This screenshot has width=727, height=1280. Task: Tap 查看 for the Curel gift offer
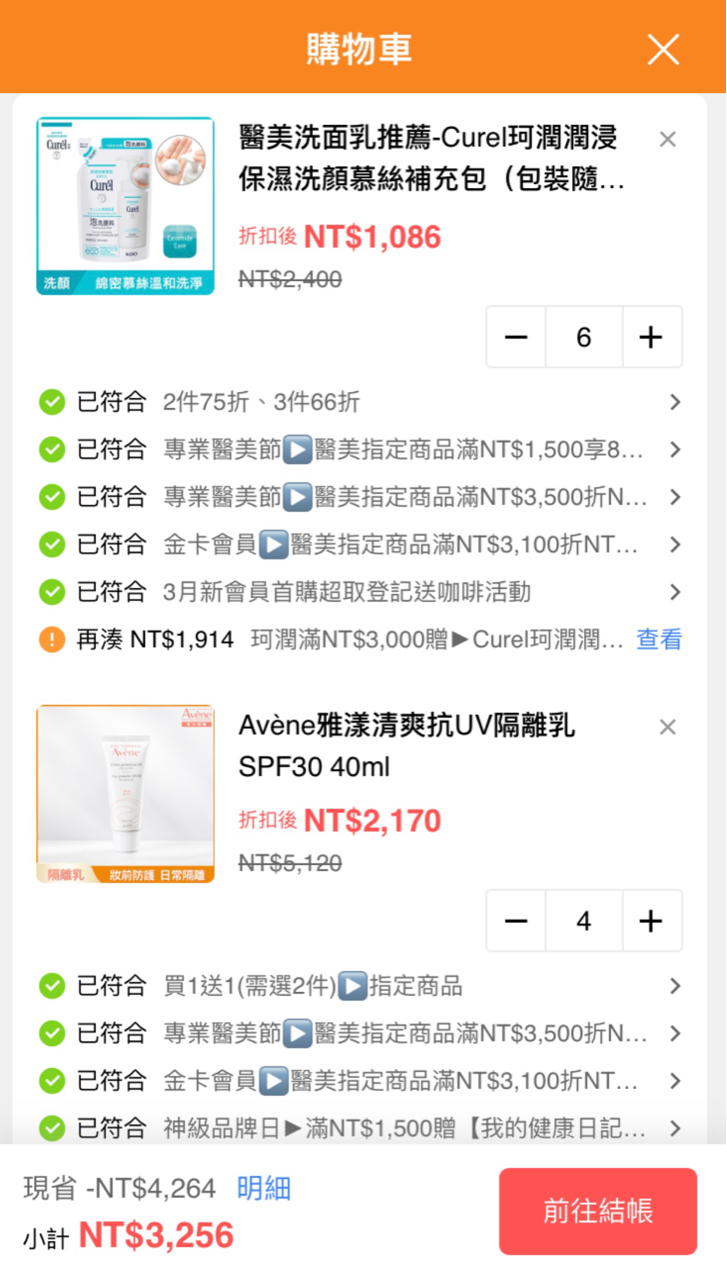[659, 640]
